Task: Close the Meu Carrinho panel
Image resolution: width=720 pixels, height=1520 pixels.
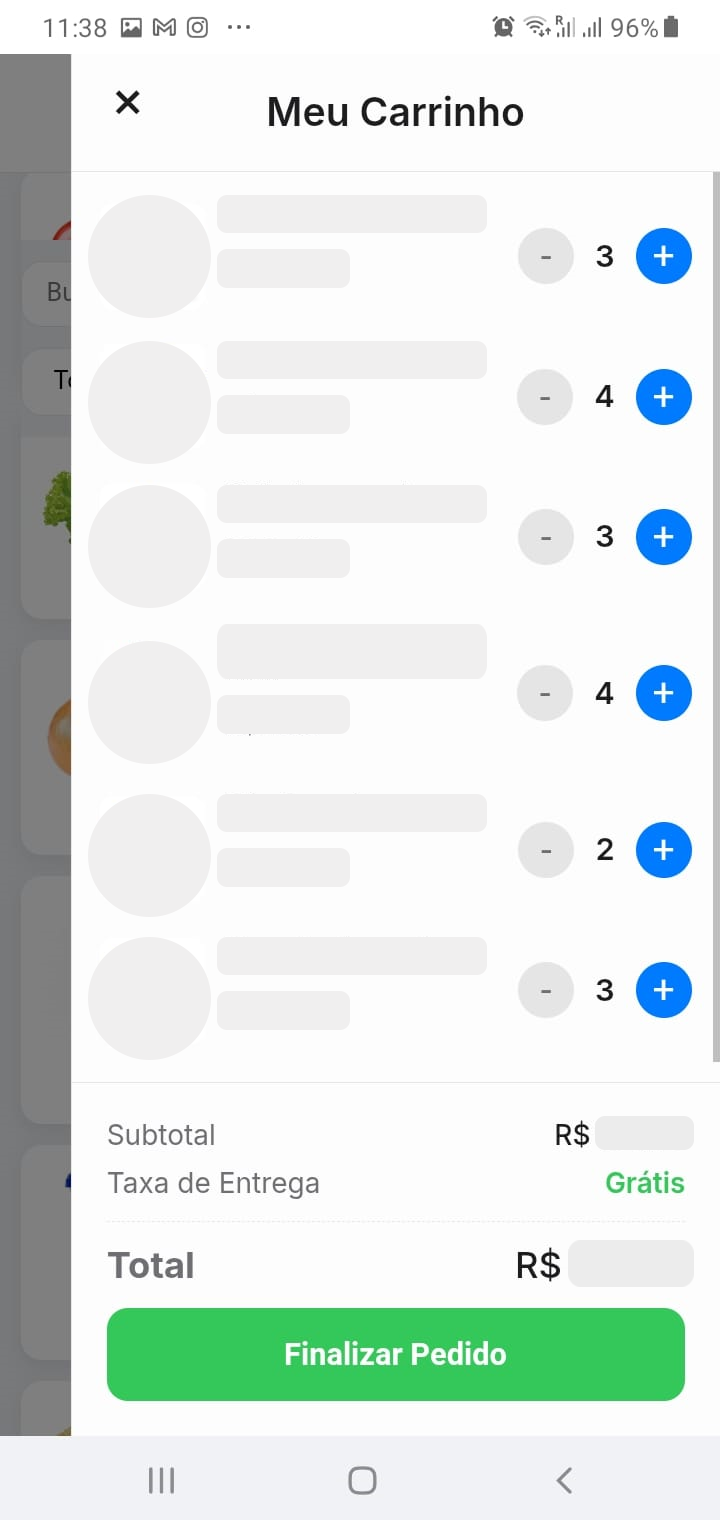Action: point(127,102)
